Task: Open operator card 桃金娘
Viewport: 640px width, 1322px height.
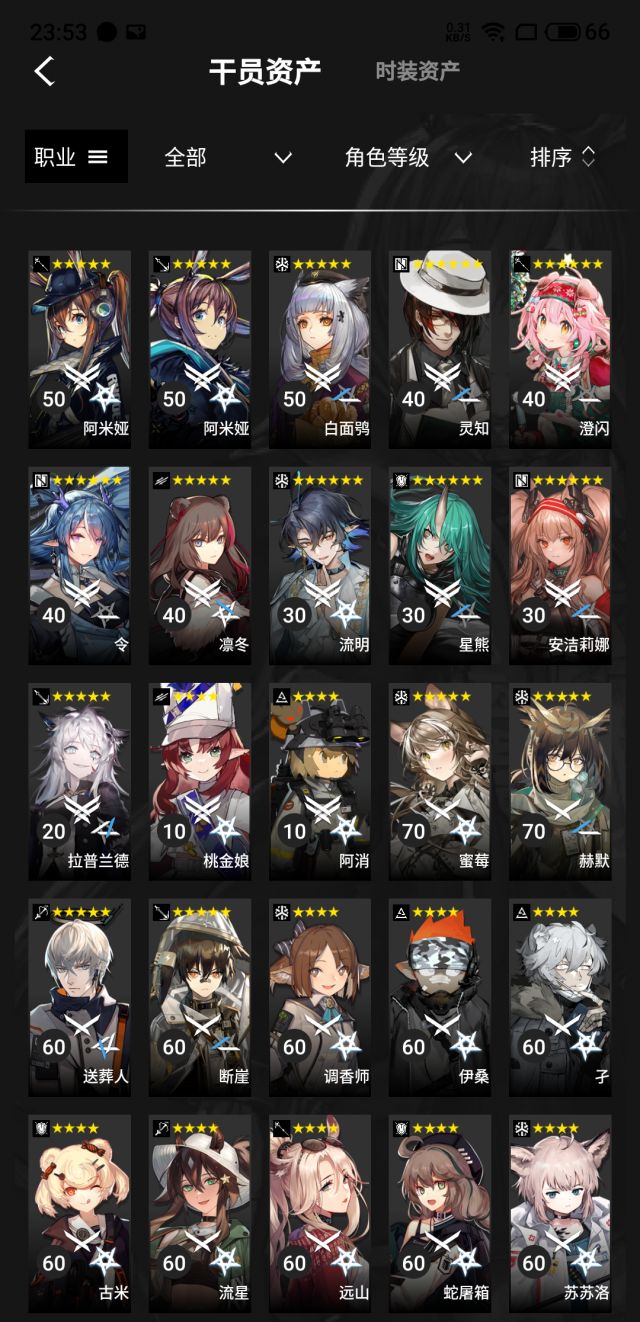Action: click(x=200, y=781)
